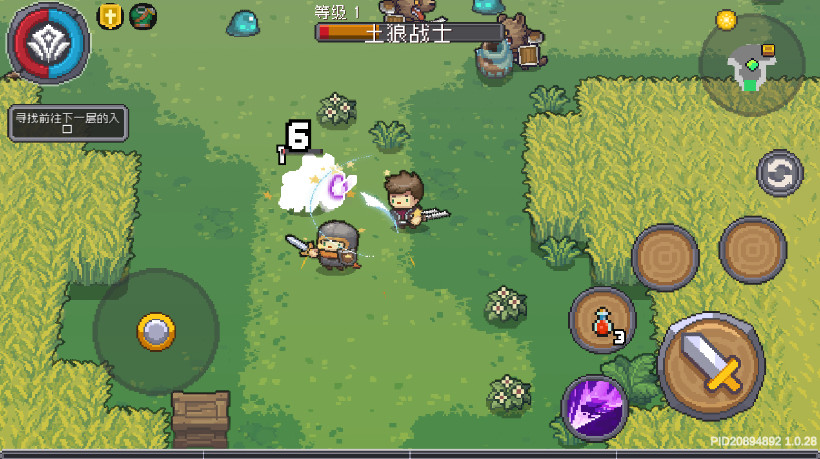Tap the empty wooden skill slot below the swap icon
Image resolution: width=820 pixels, height=459 pixels.
[752, 250]
